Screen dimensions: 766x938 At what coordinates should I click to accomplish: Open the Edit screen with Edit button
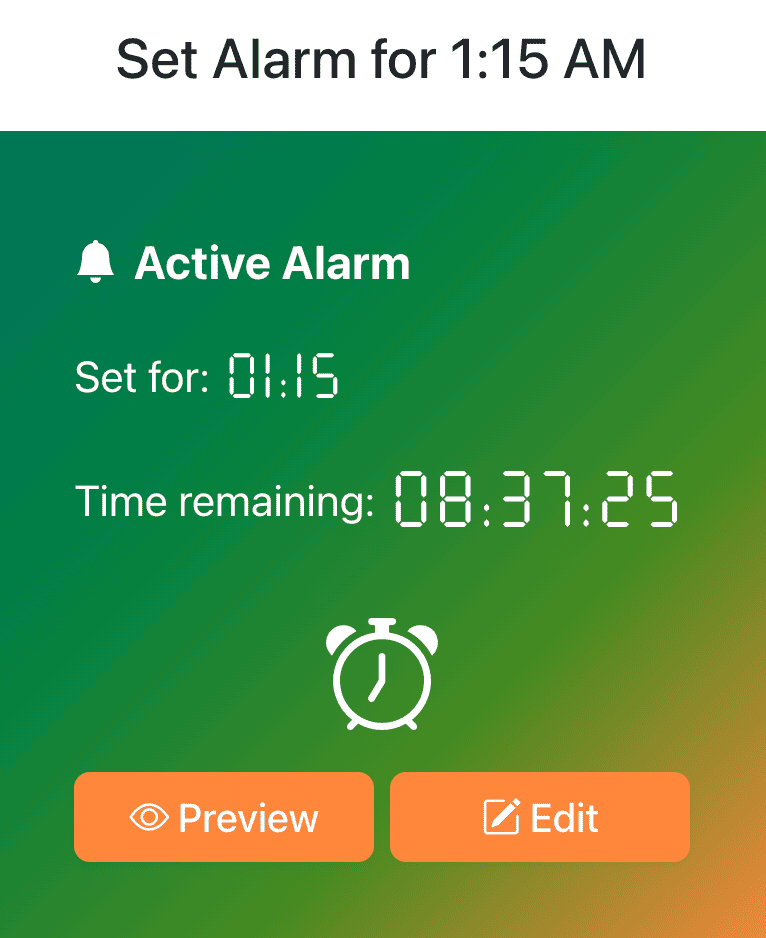pos(539,817)
